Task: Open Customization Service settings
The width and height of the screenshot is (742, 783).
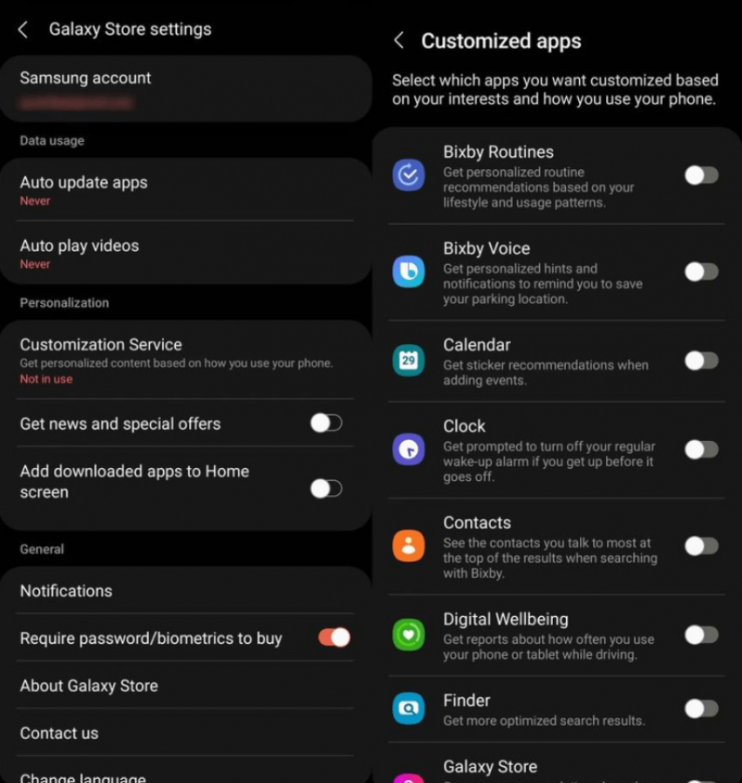Action: (185, 360)
